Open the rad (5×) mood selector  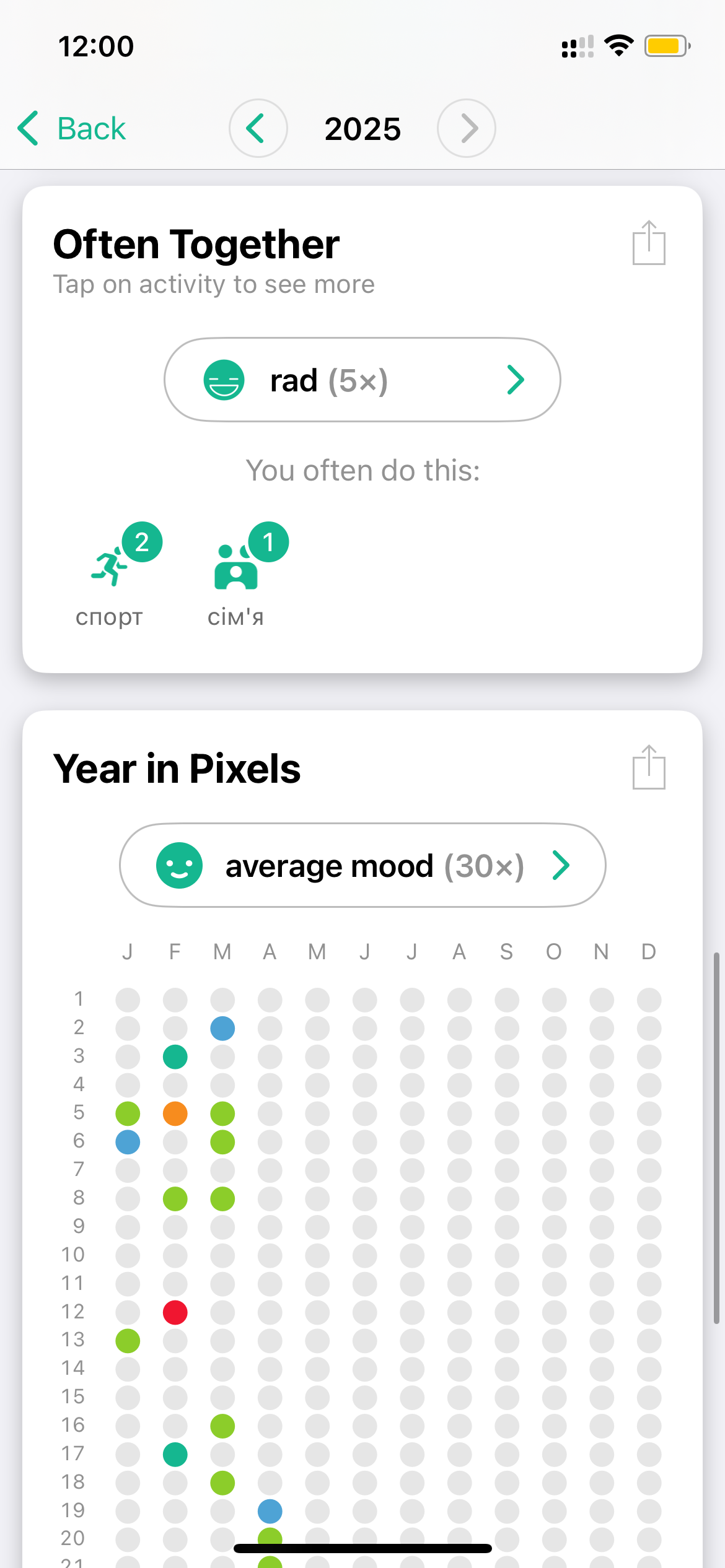[362, 380]
